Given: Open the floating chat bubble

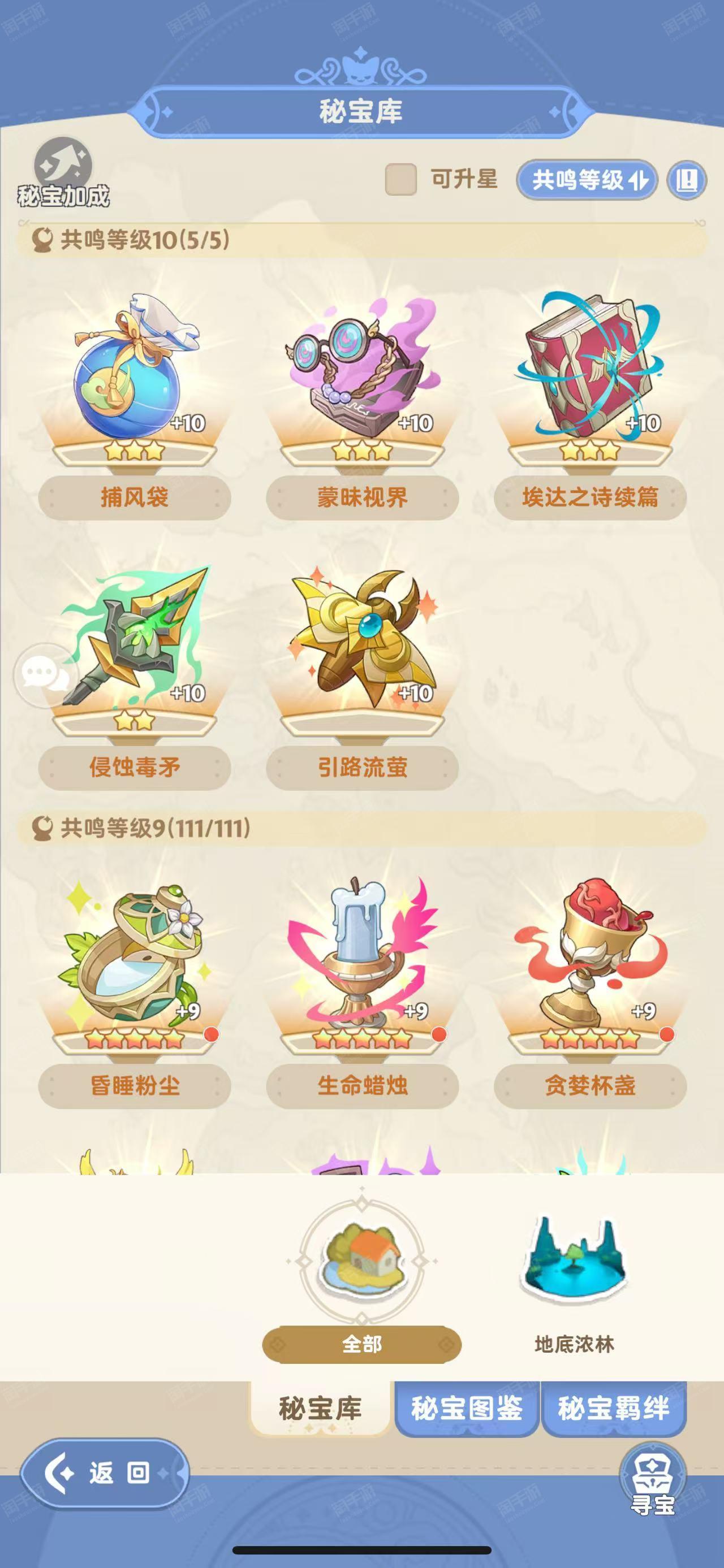Looking at the screenshot, I should (x=44, y=674).
